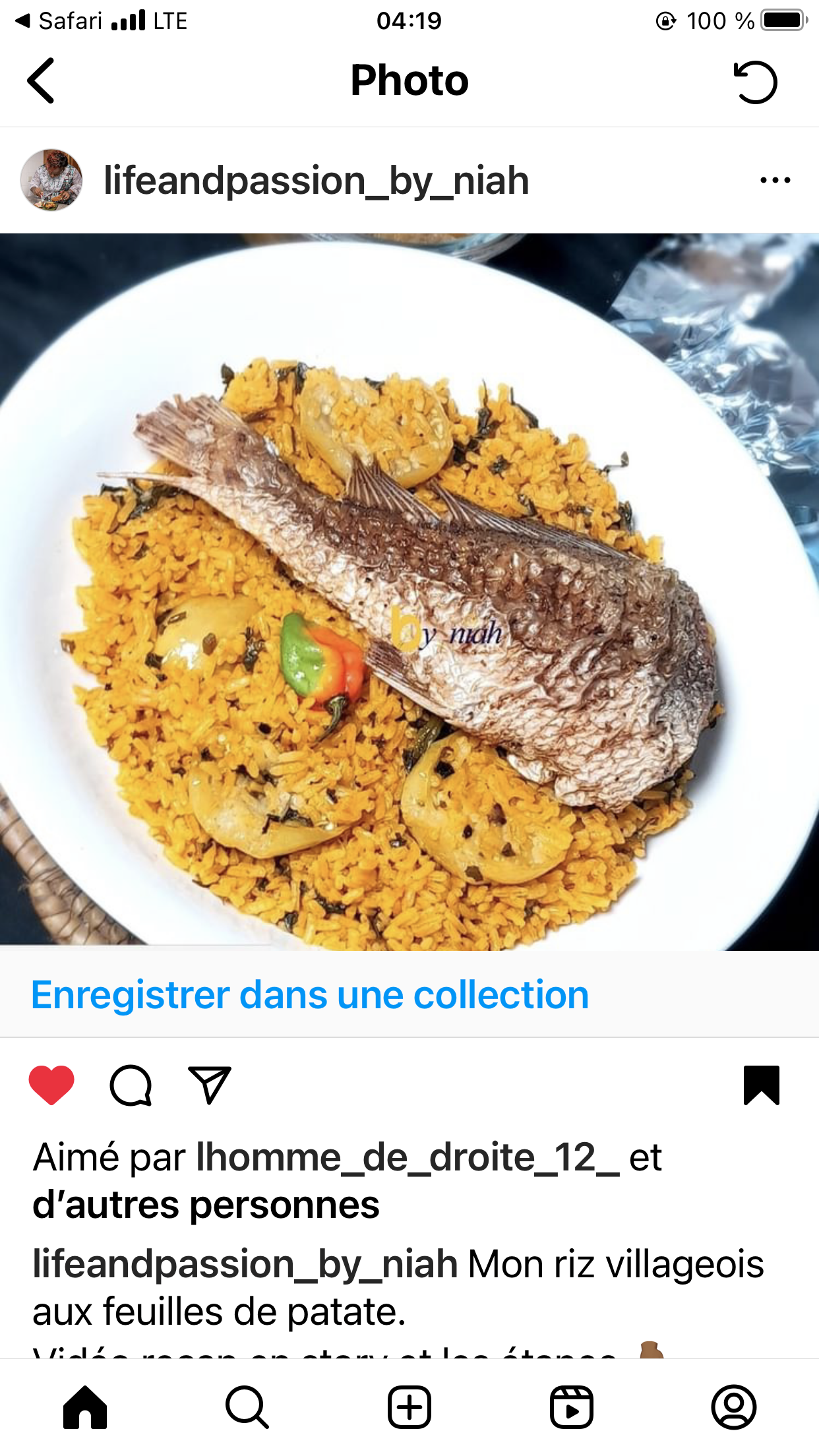Viewport: 819px width, 1456px height.
Task: Open the comments bubble under the photo
Action: click(131, 1085)
